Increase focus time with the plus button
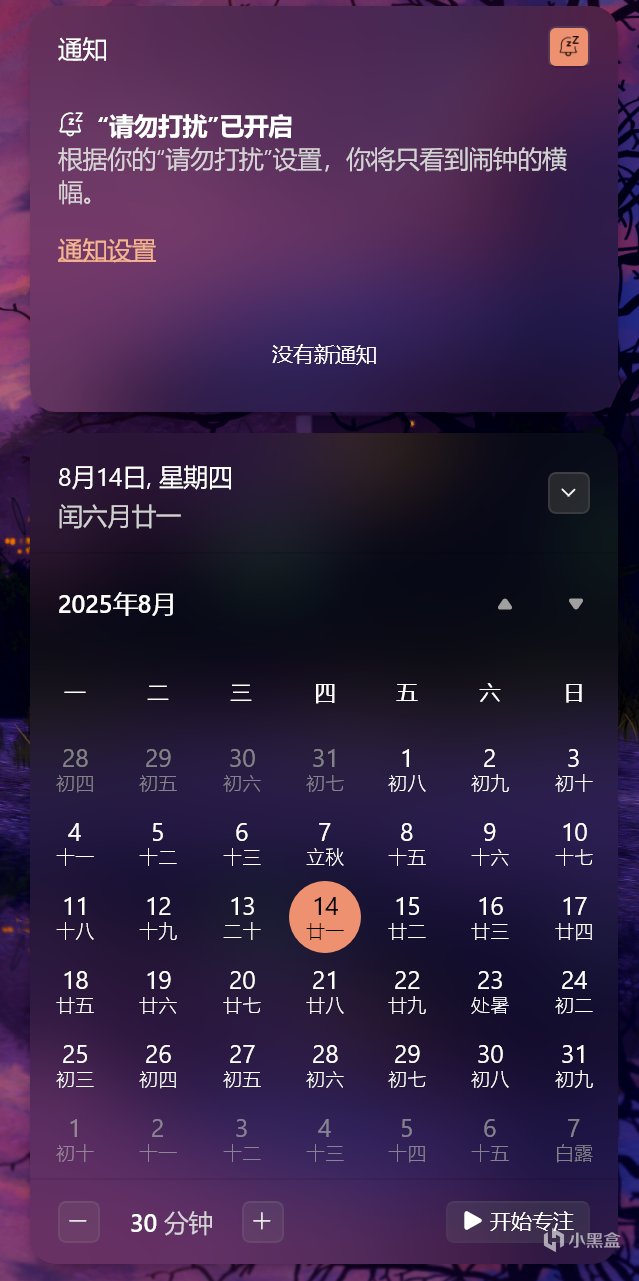The height and width of the screenshot is (1281, 639). tap(263, 1222)
